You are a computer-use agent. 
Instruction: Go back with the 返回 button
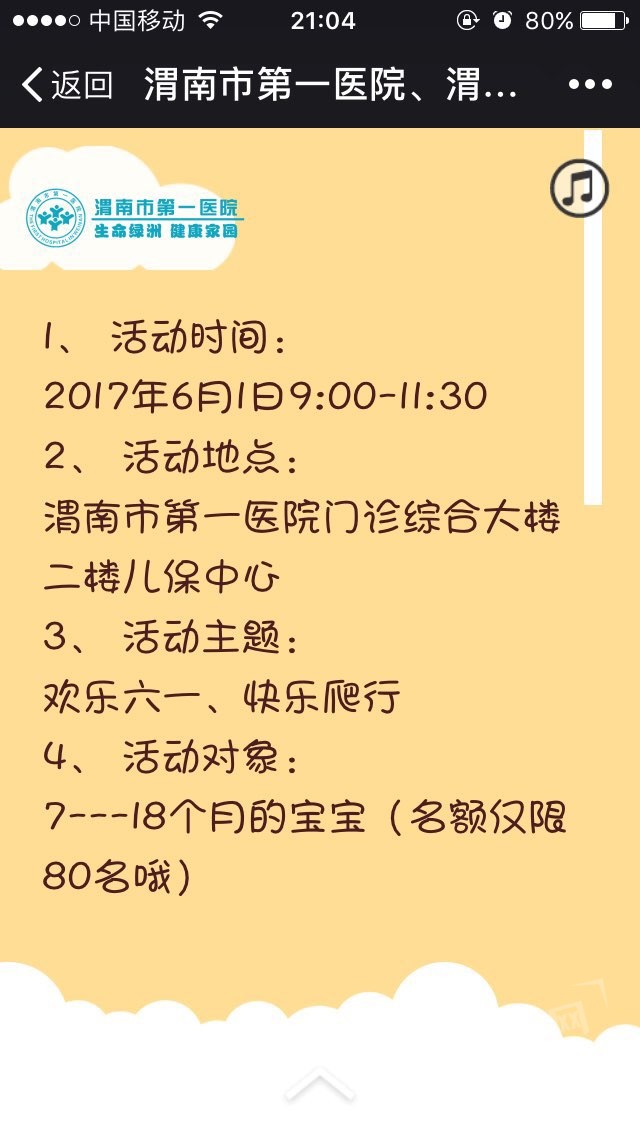[x=66, y=85]
